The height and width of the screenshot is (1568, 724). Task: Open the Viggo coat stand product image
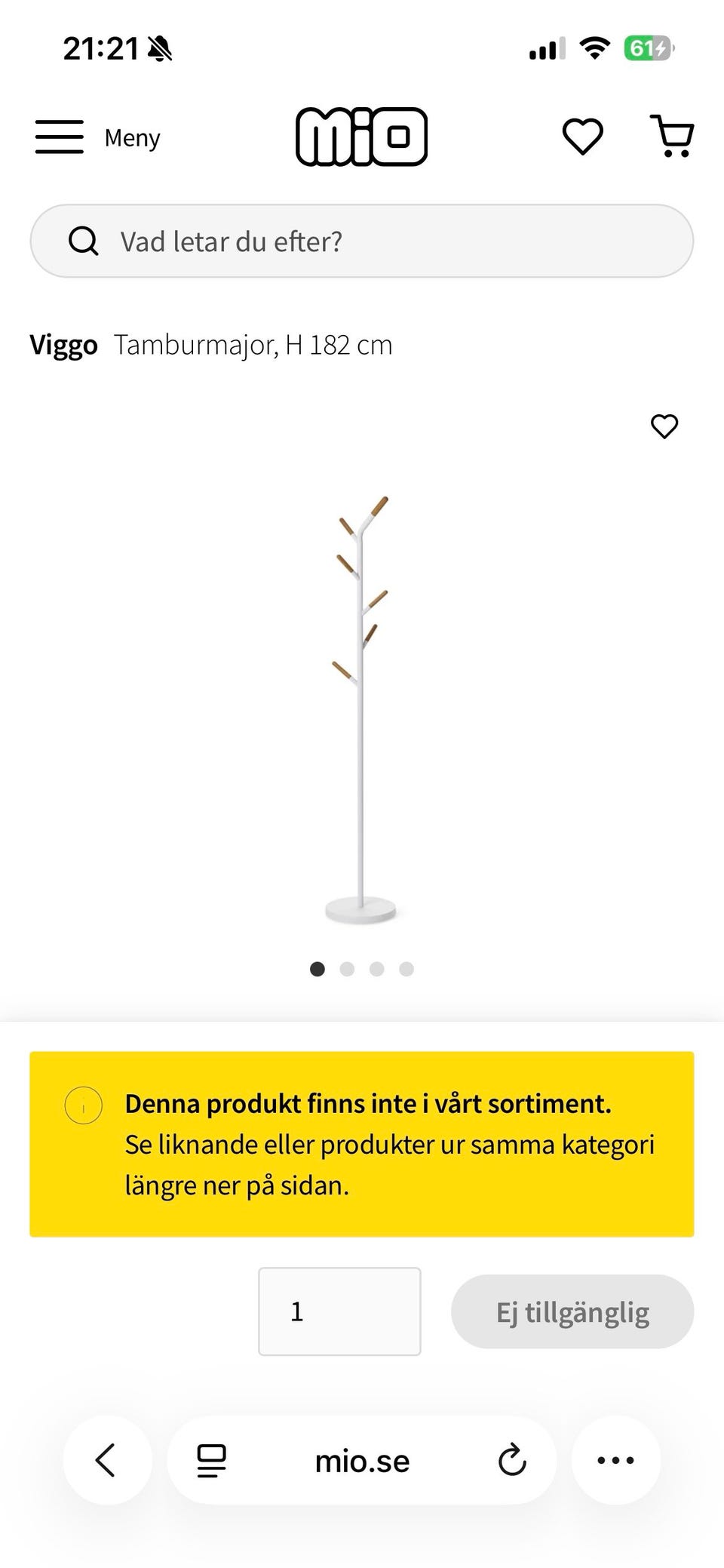[x=360, y=709]
